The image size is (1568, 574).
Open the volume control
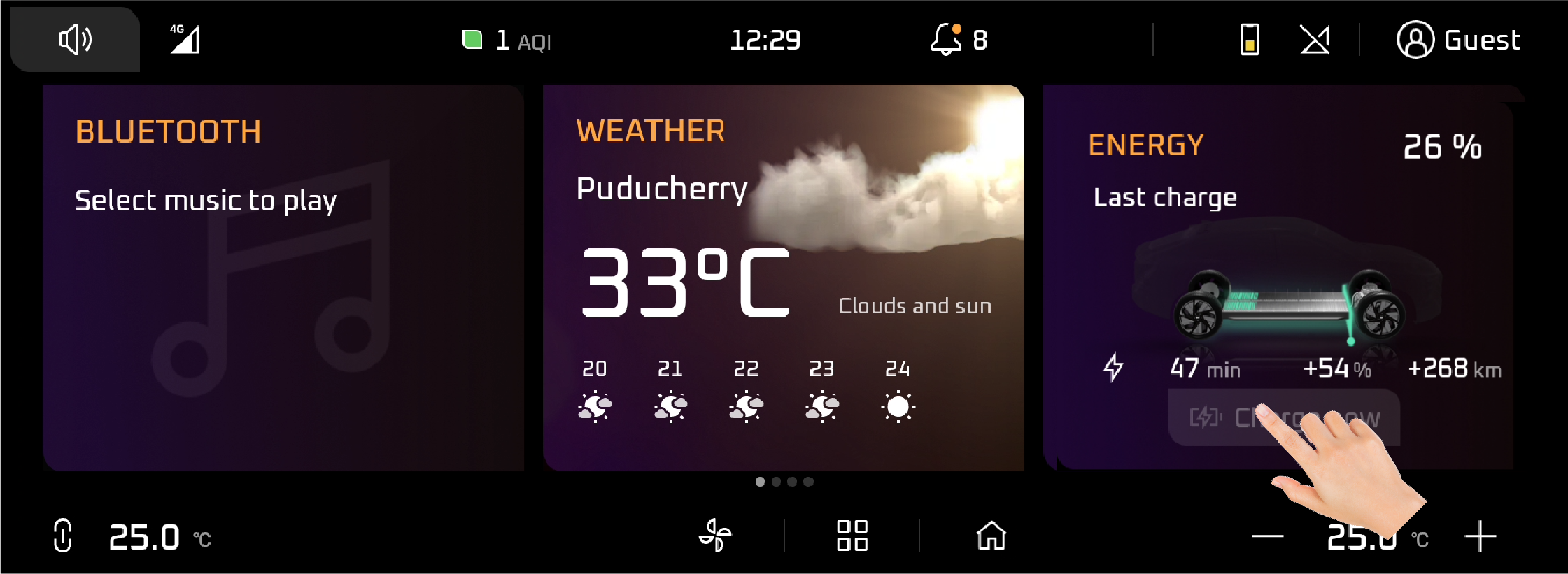(75, 40)
